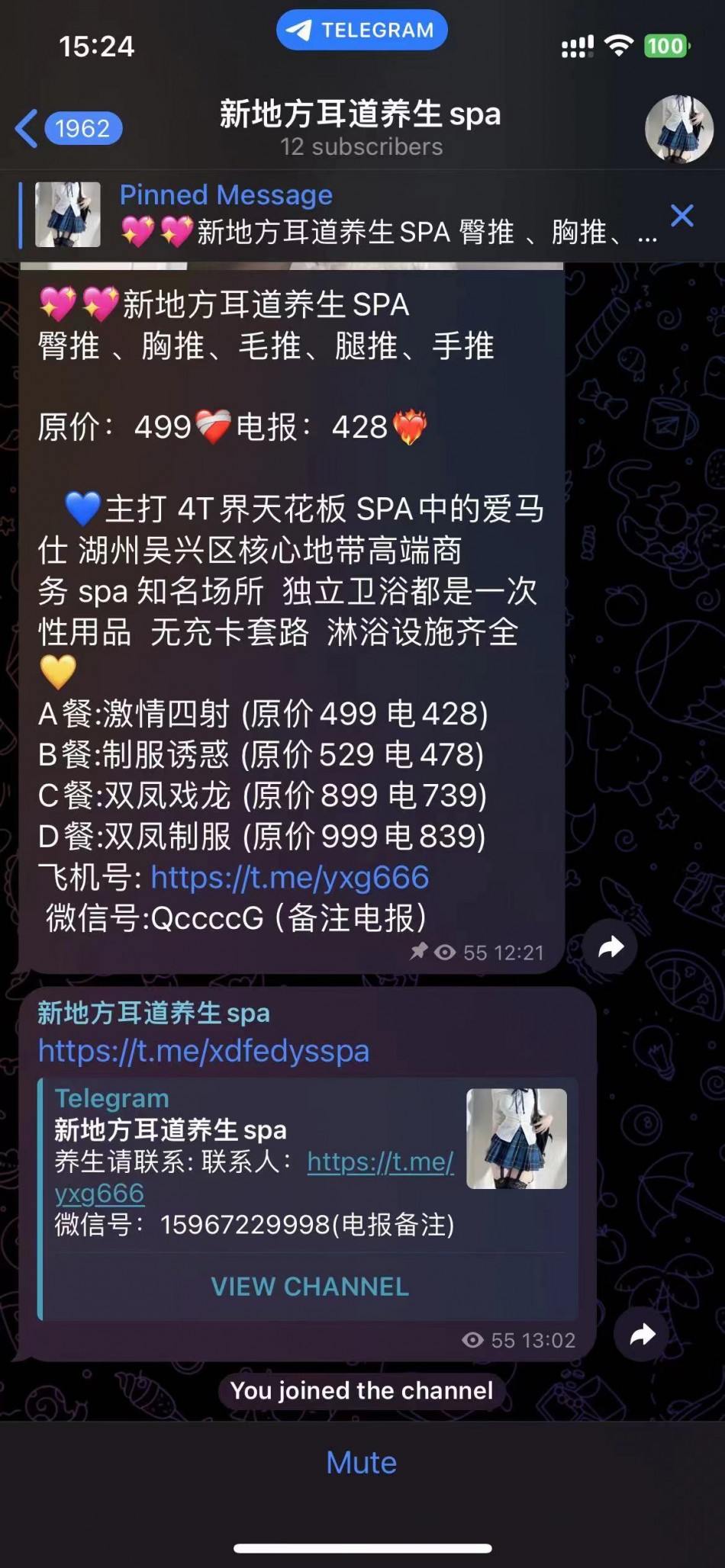
Task: Mute this channel
Action: point(362,1463)
